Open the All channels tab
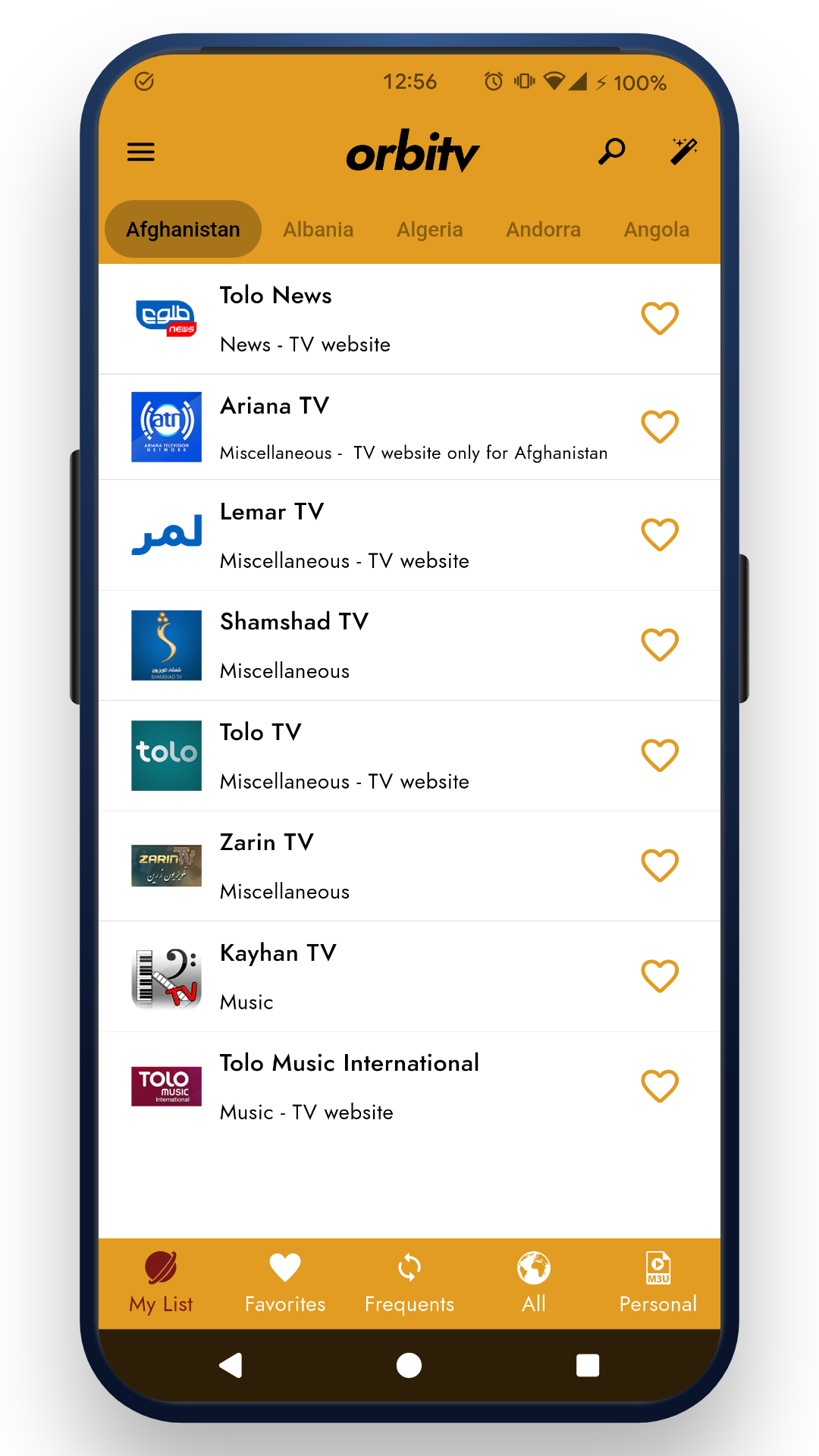 534,1283
